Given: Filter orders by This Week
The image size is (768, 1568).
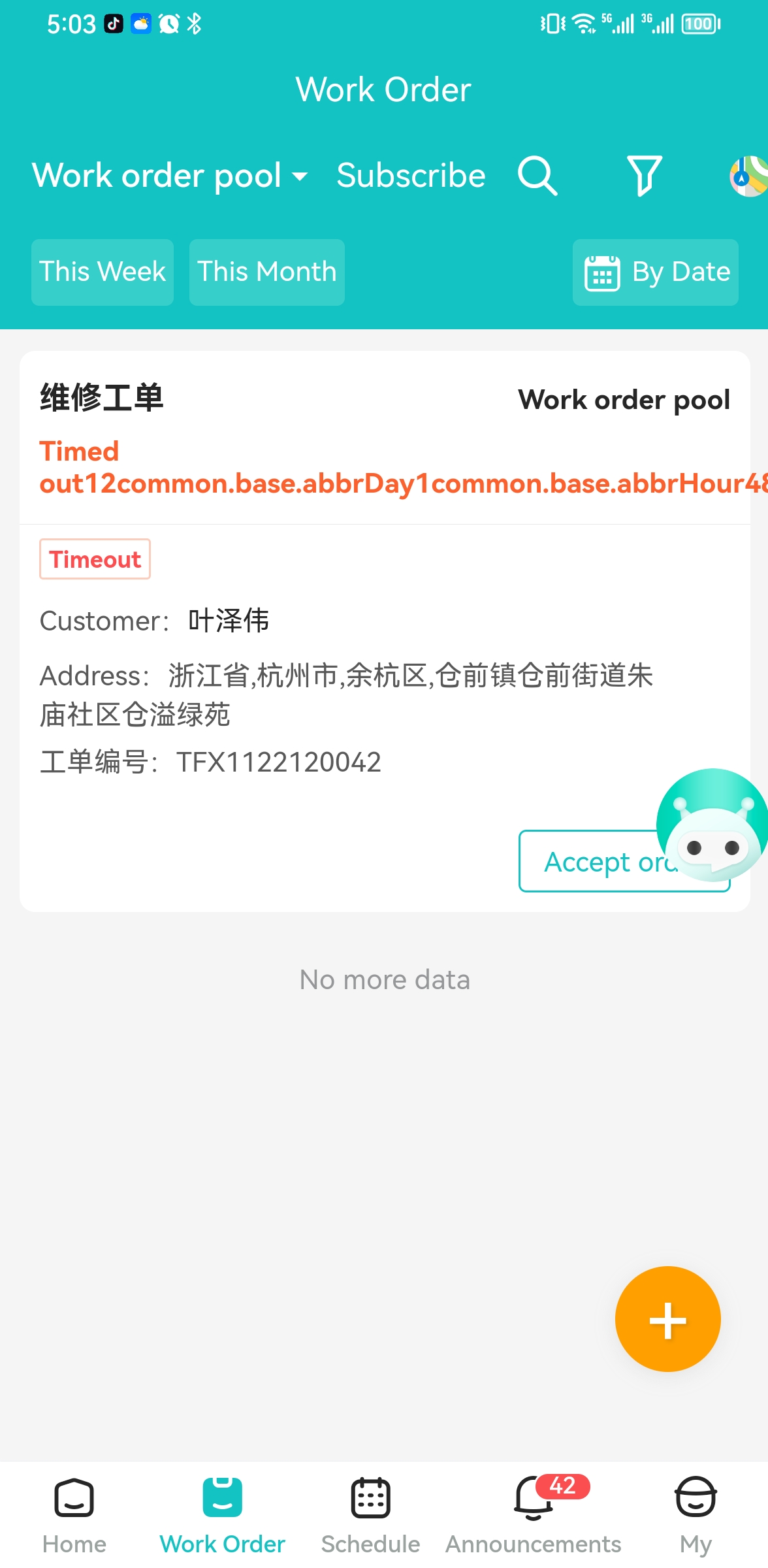Looking at the screenshot, I should (x=103, y=272).
